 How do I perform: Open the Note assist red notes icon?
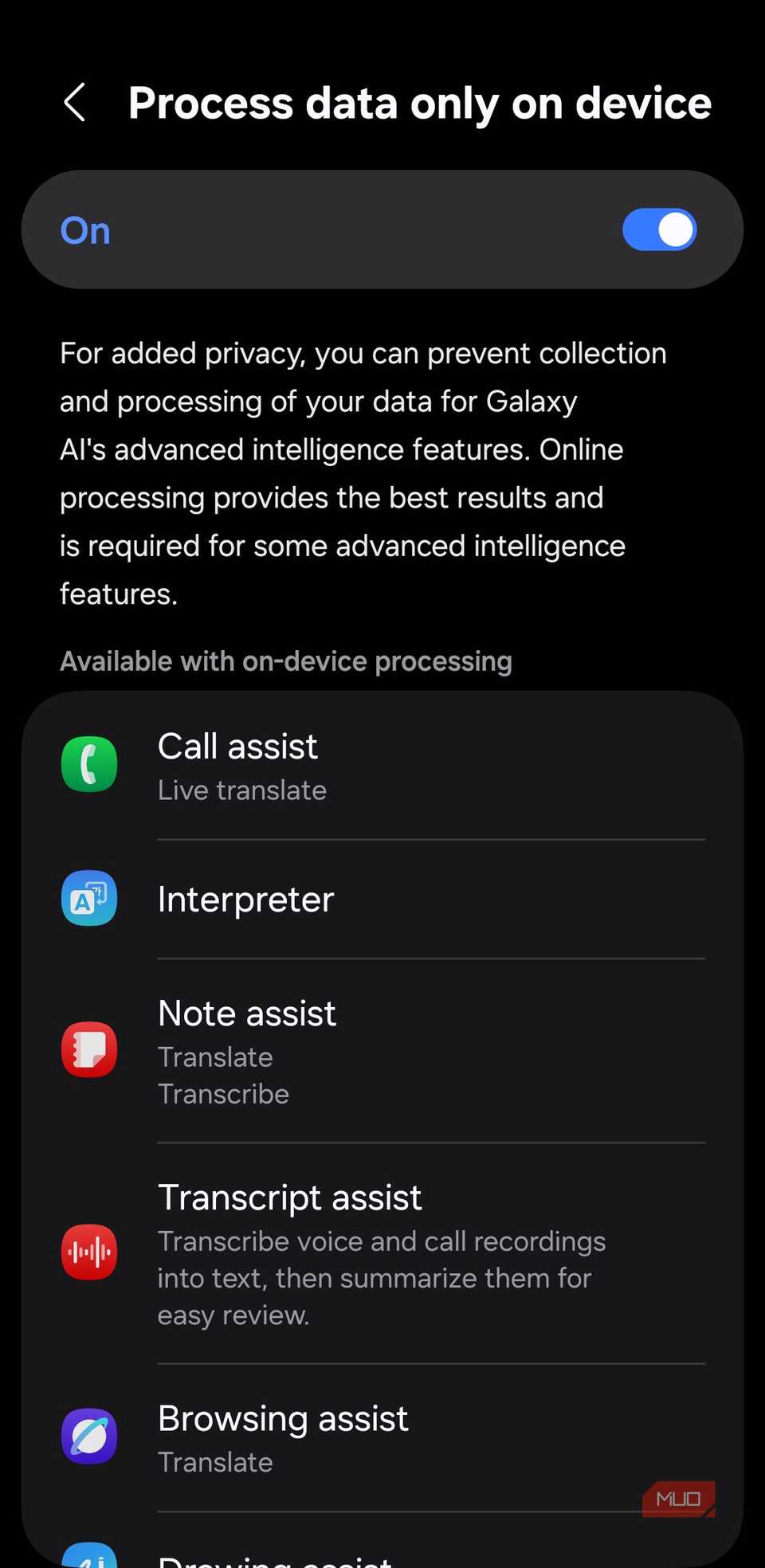[88, 1049]
